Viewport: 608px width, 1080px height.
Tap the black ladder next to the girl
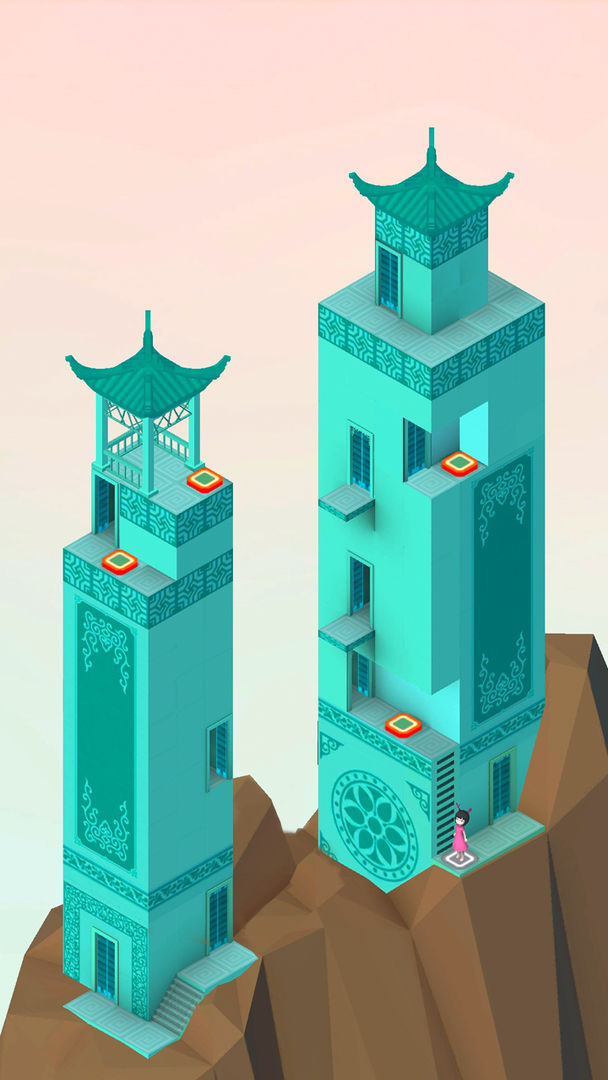click(445, 800)
